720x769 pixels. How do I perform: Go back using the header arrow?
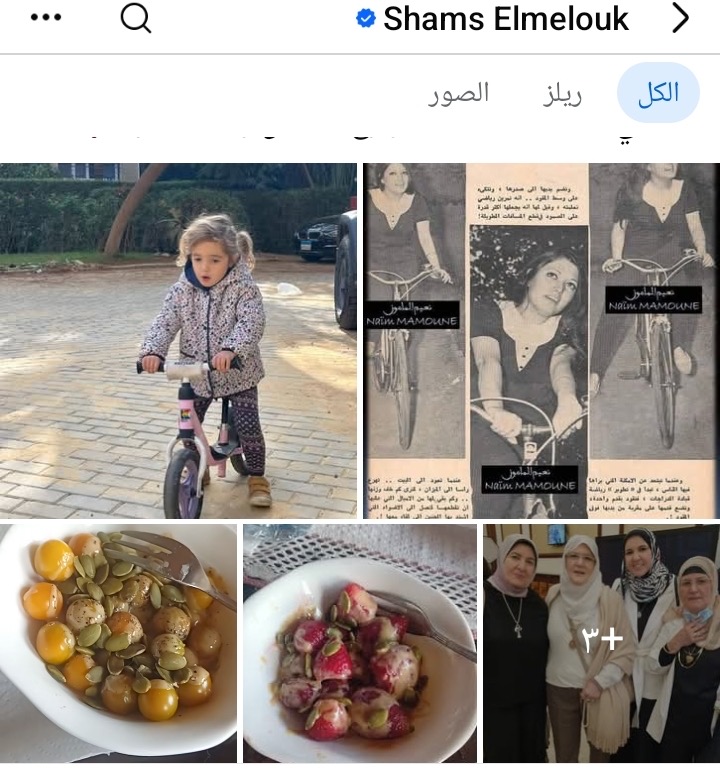pos(680,18)
